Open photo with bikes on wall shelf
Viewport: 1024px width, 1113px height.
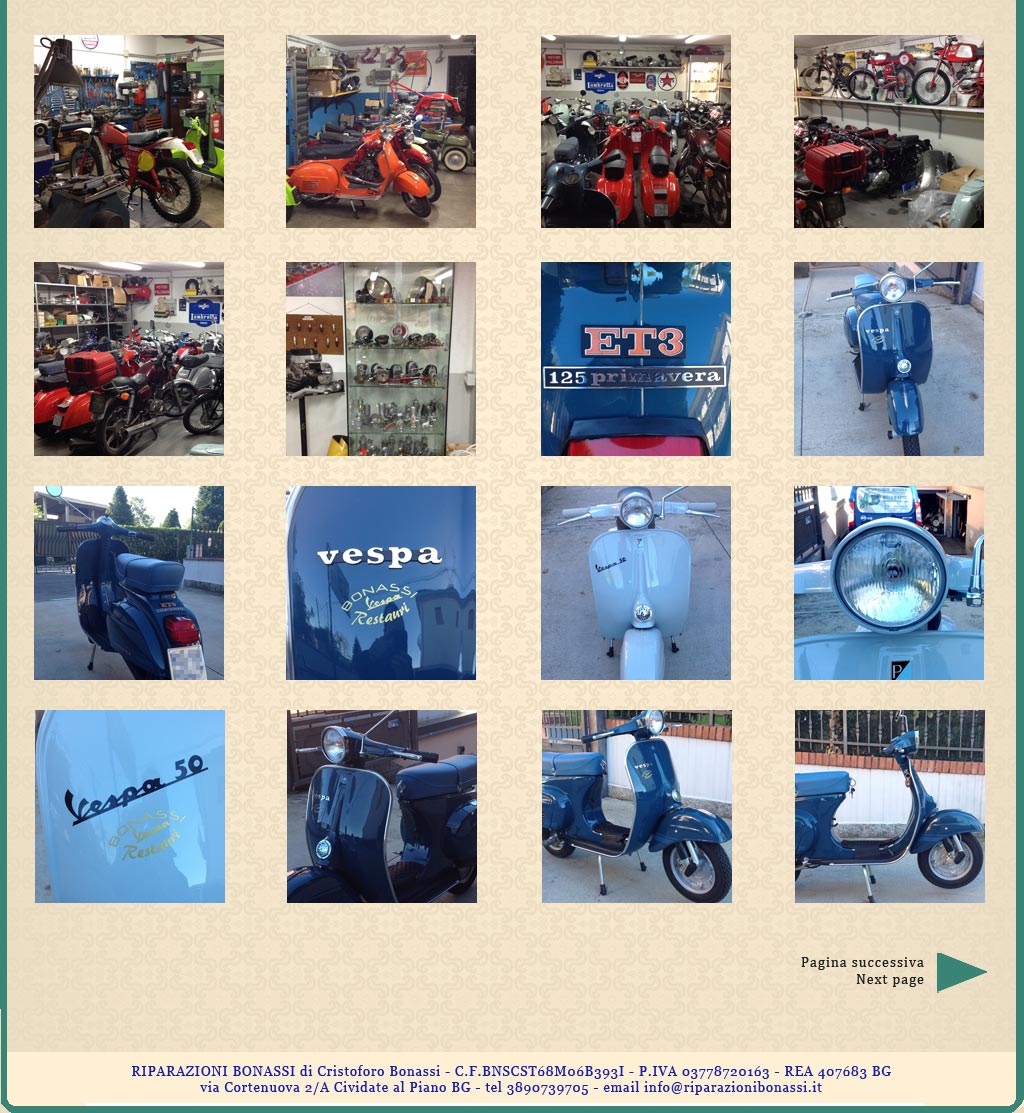(x=888, y=131)
